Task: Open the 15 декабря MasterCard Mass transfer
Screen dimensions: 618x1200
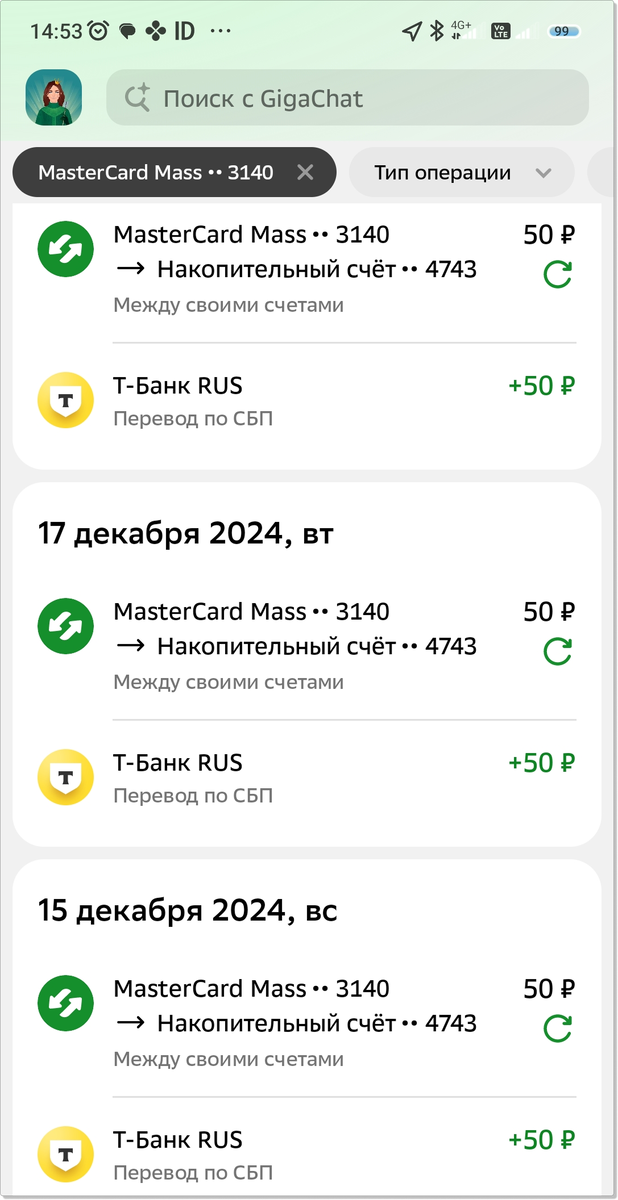Action: pyautogui.click(x=295, y=1022)
